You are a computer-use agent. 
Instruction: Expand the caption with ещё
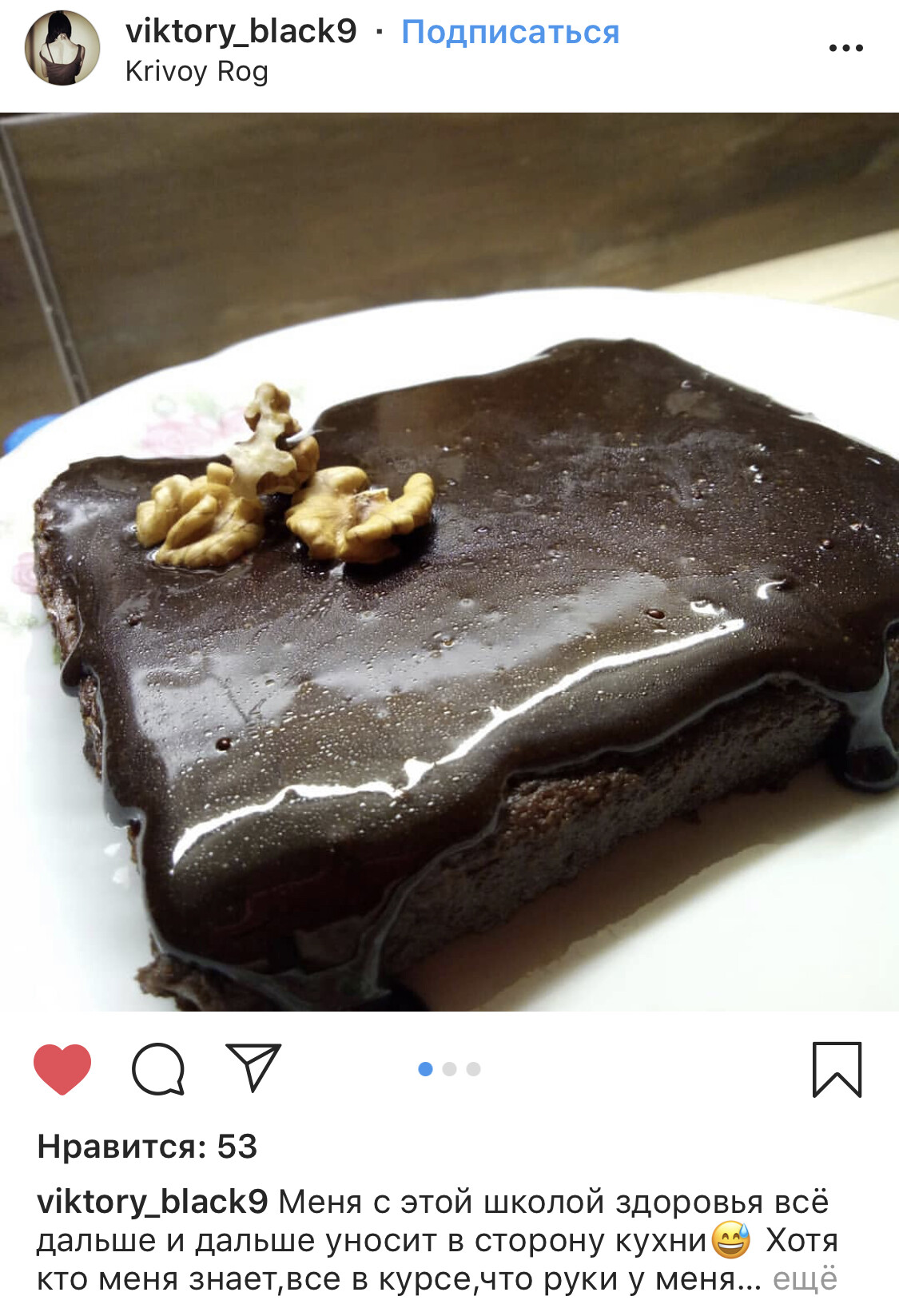point(804,1279)
